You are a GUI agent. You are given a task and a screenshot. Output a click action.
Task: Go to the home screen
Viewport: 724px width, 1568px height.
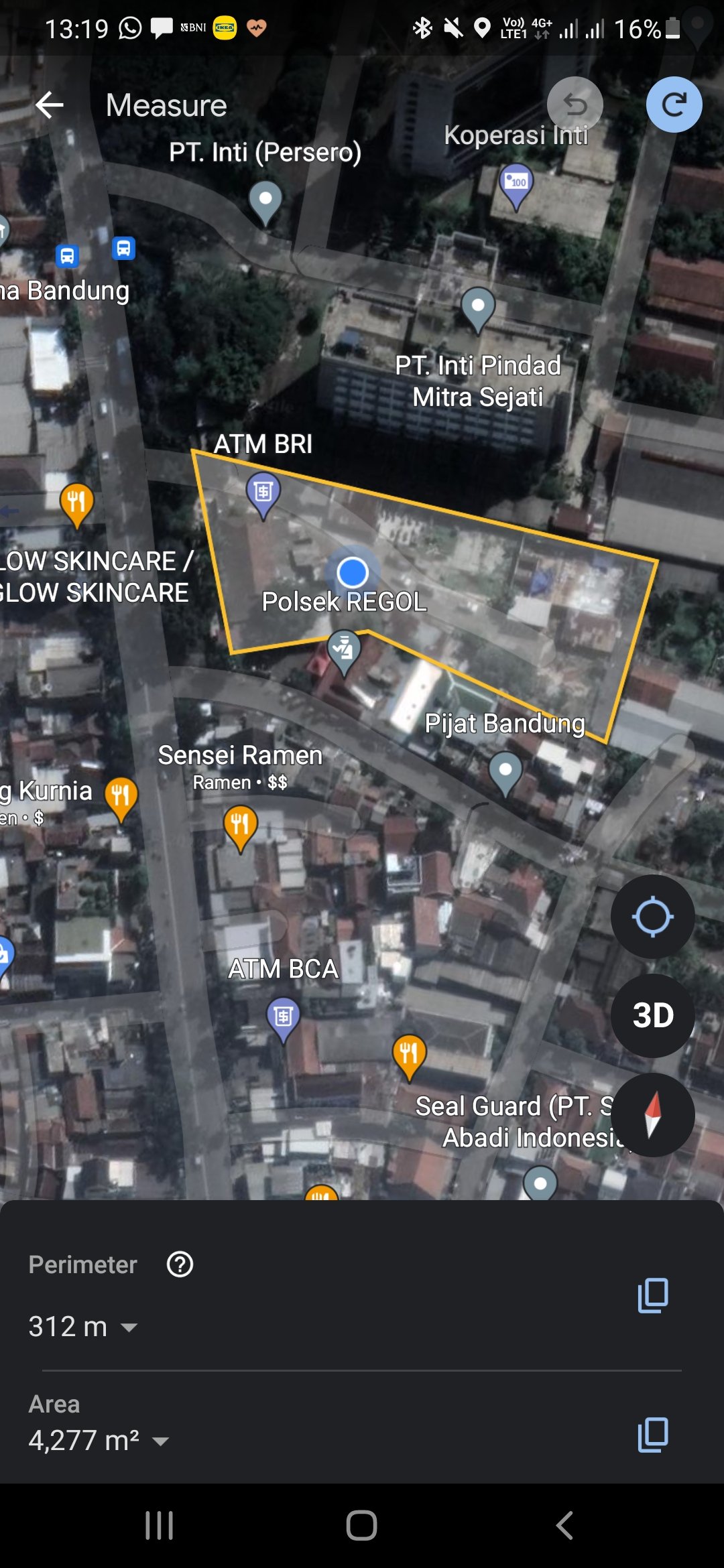[361, 1525]
